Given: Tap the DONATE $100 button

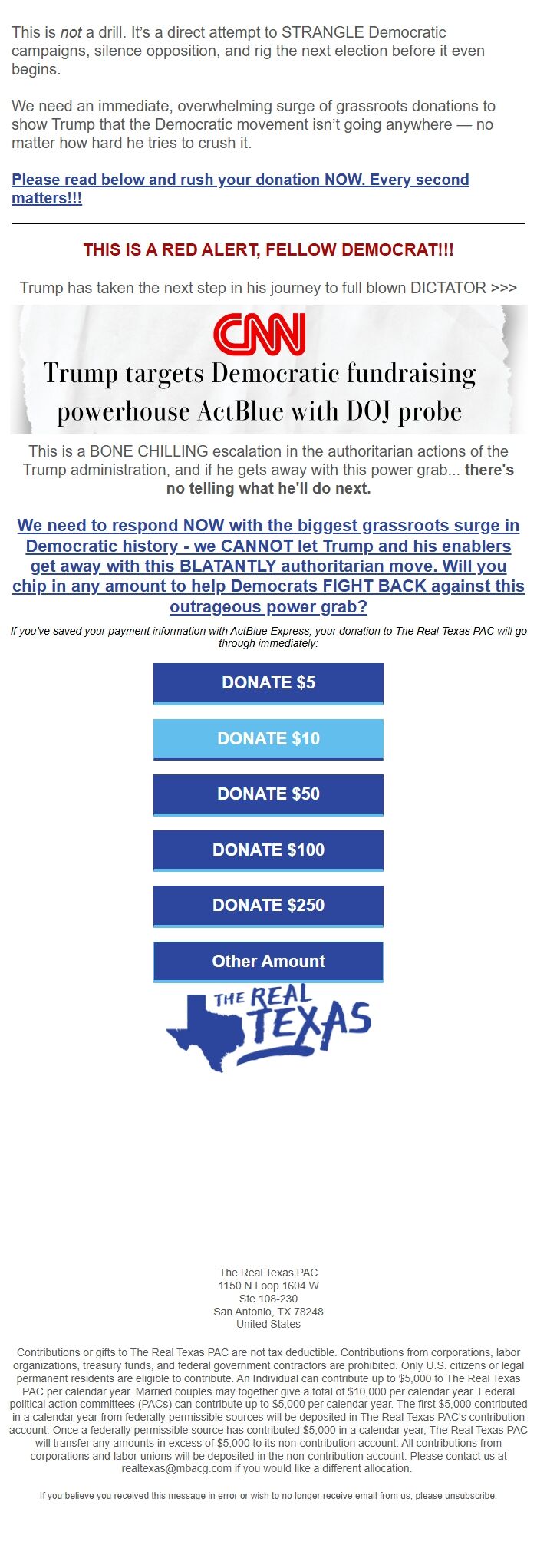Looking at the screenshot, I should coord(268,850).
